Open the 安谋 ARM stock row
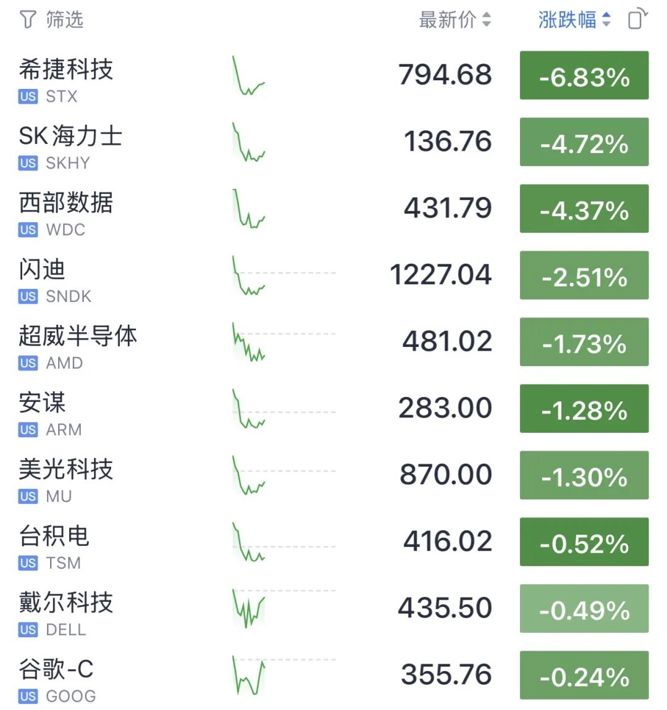This screenshot has height=710, width=667. coord(333,408)
